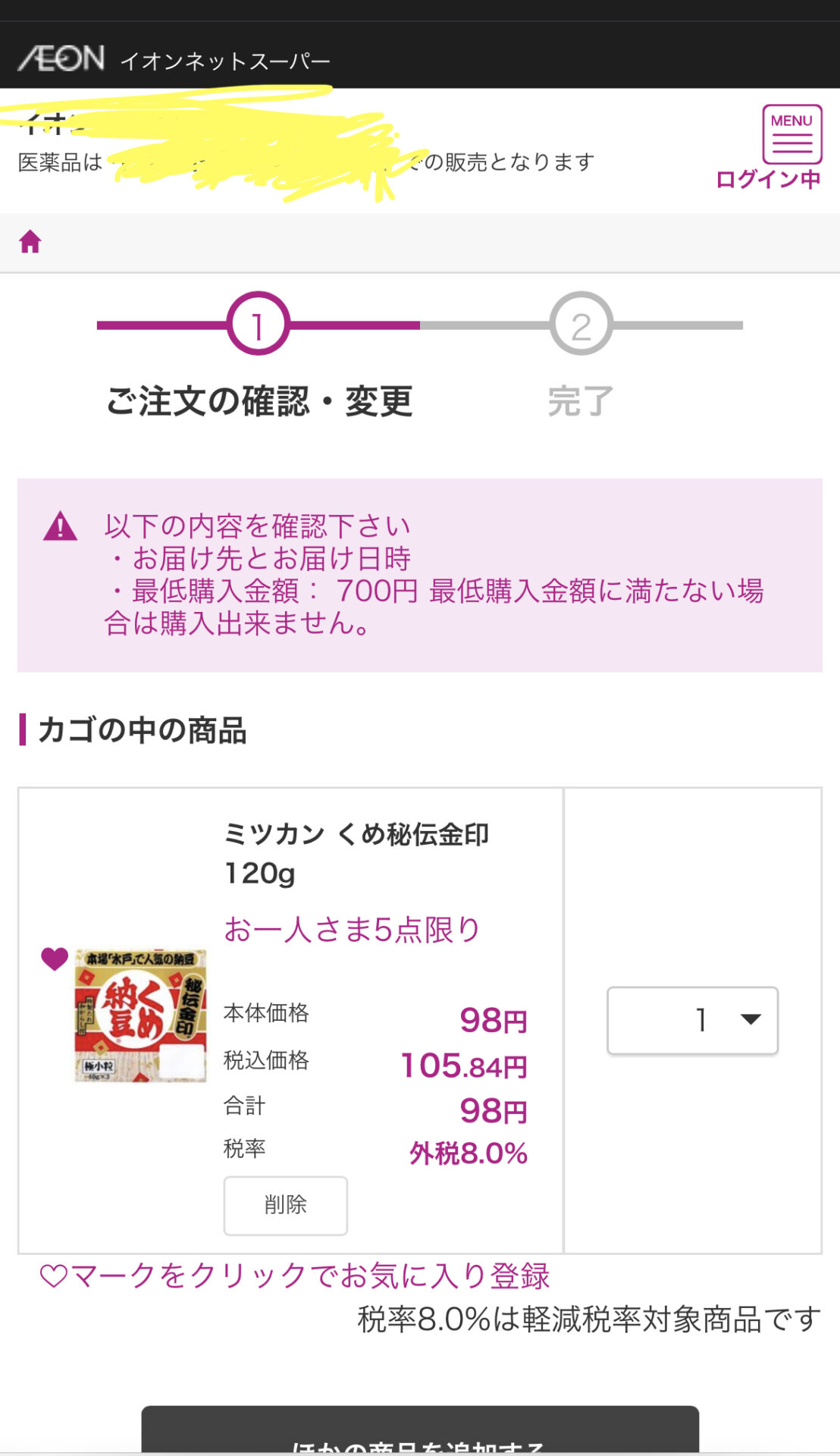Open the quantity dropdown showing 1
Screen dimensions: 840x1456
692,1020
